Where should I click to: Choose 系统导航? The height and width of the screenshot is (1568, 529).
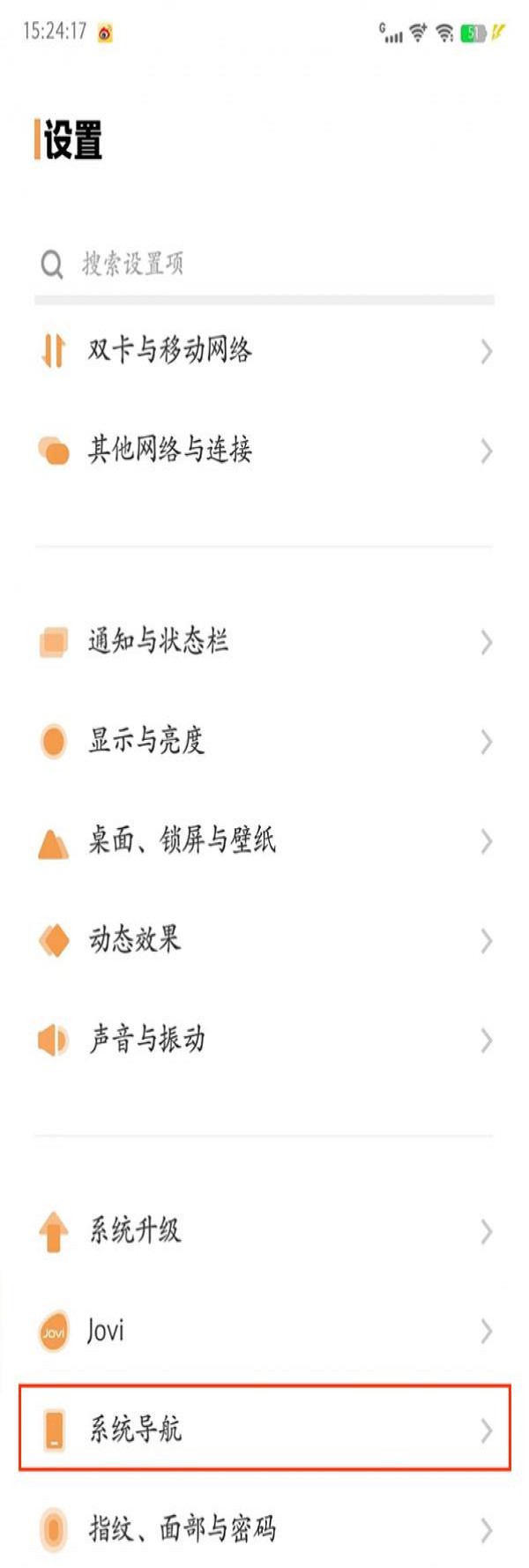pos(264,1430)
